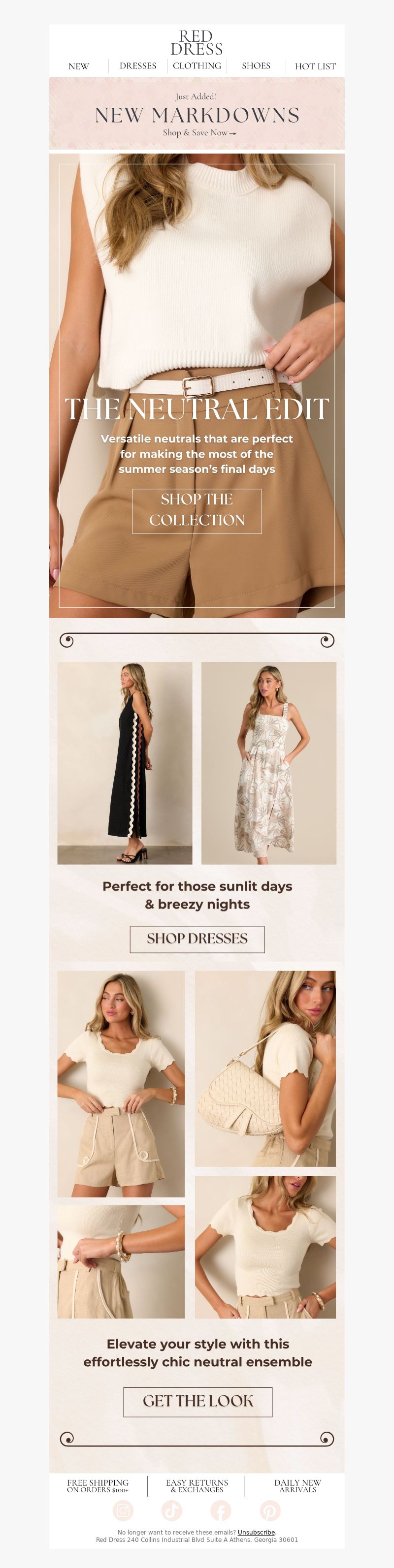
Task: Tap the Shop Dresses button
Action: tap(197, 939)
